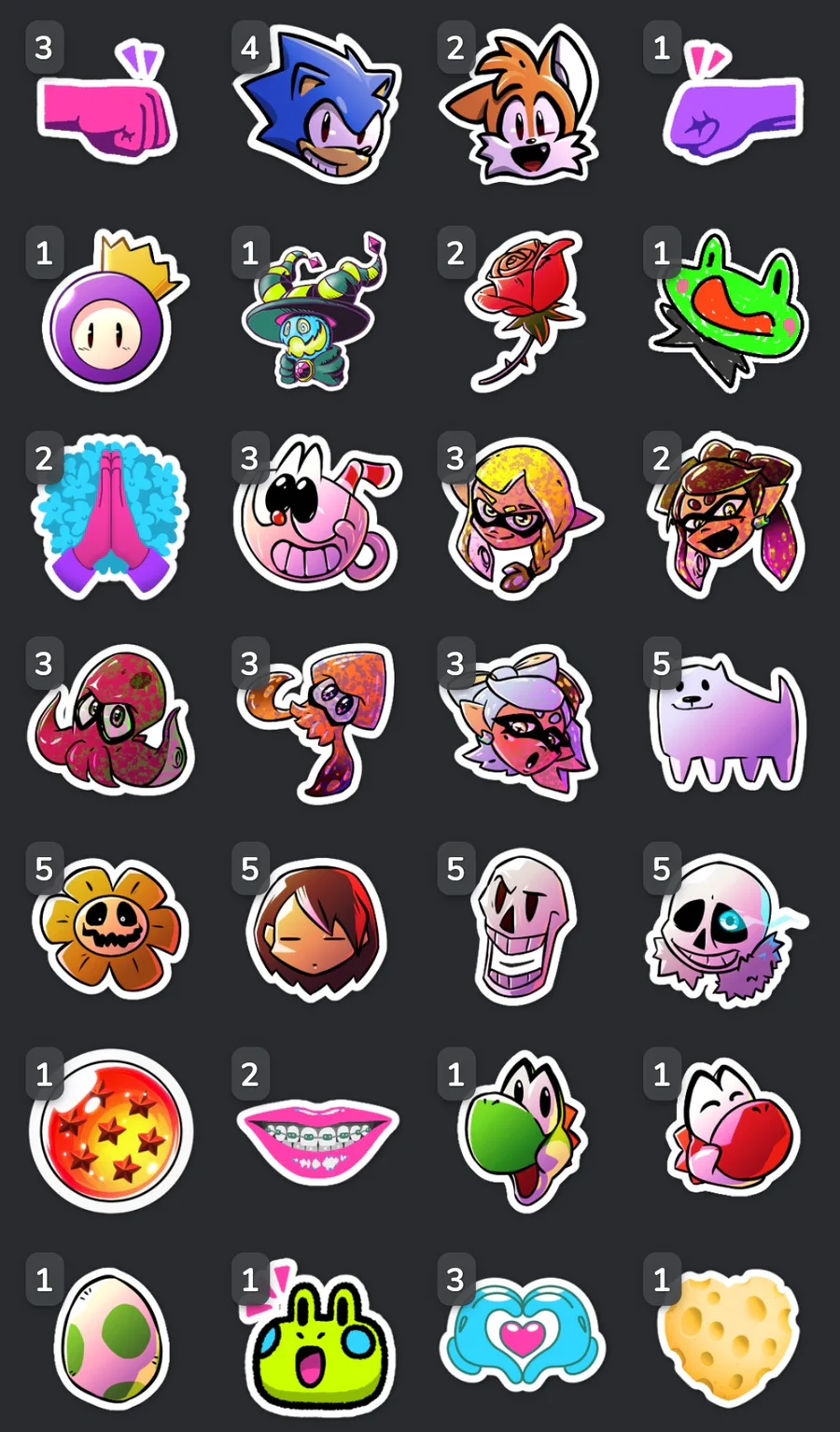This screenshot has width=840, height=1432.
Task: Choose the yellow-haired inkling sticker
Action: click(x=518, y=518)
